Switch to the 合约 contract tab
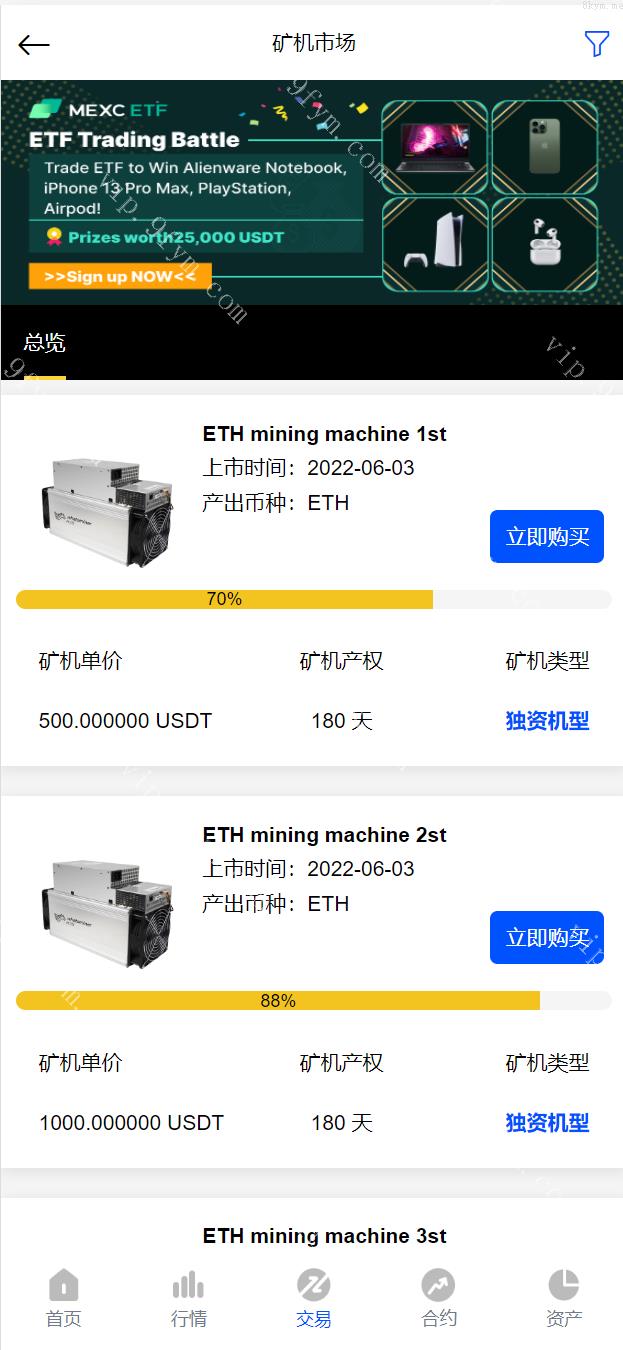 click(438, 1298)
